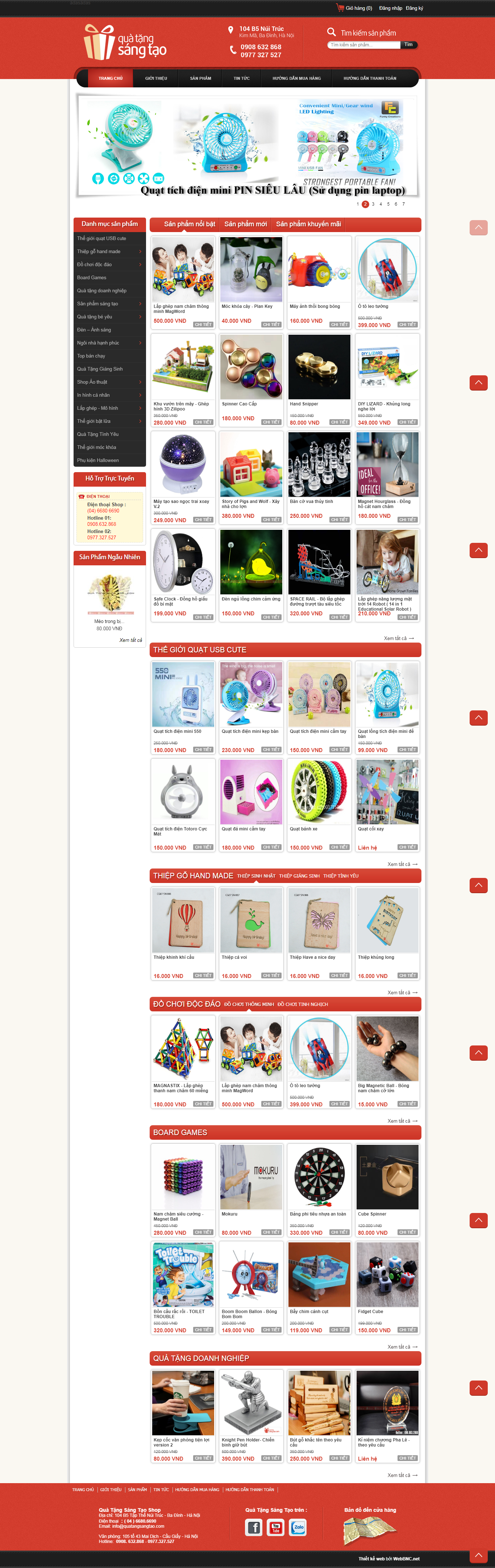This screenshot has height=1568, width=495.
Task: Open Quà Tặng Giáng Sinh category
Action: (100, 369)
